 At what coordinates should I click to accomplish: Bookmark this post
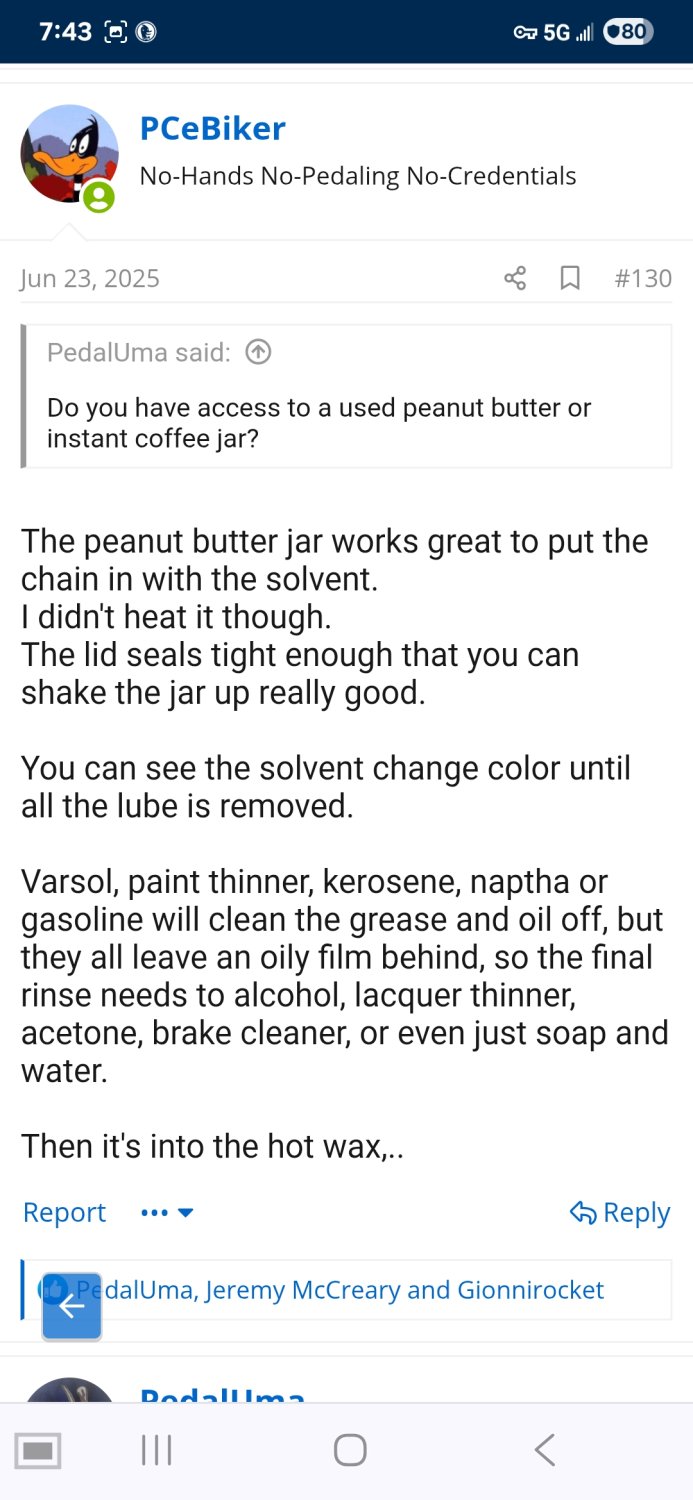pos(570,278)
